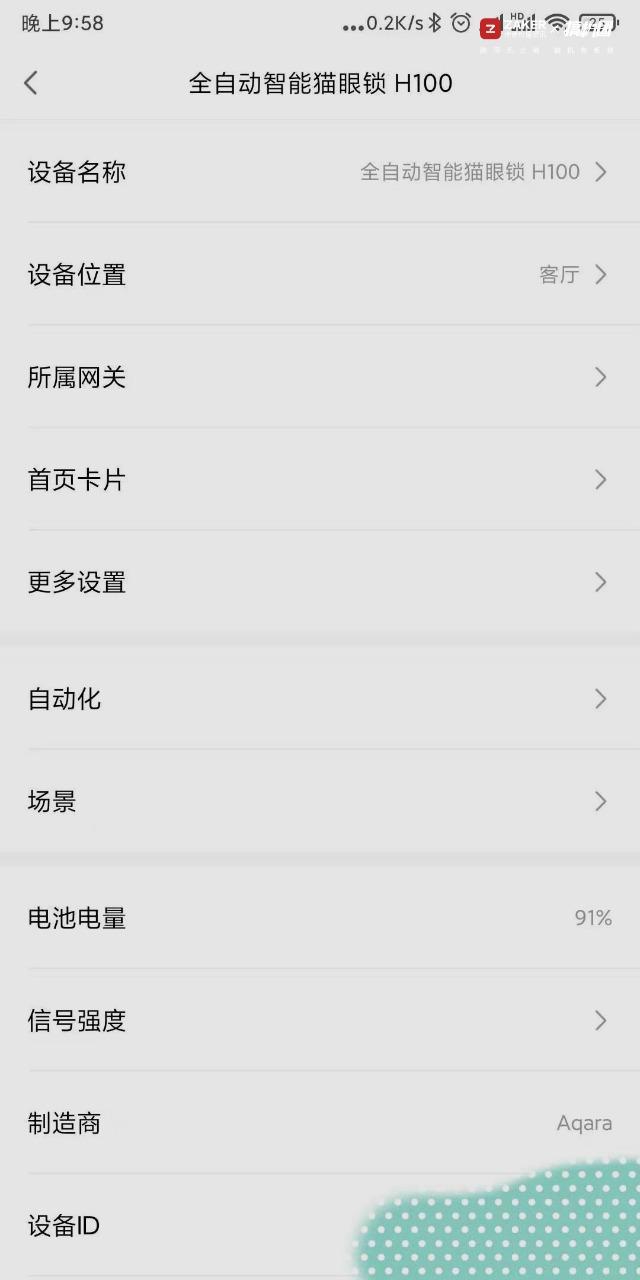This screenshot has height=1280, width=640.
Task: Go back using the top-left arrow
Action: 31,83
